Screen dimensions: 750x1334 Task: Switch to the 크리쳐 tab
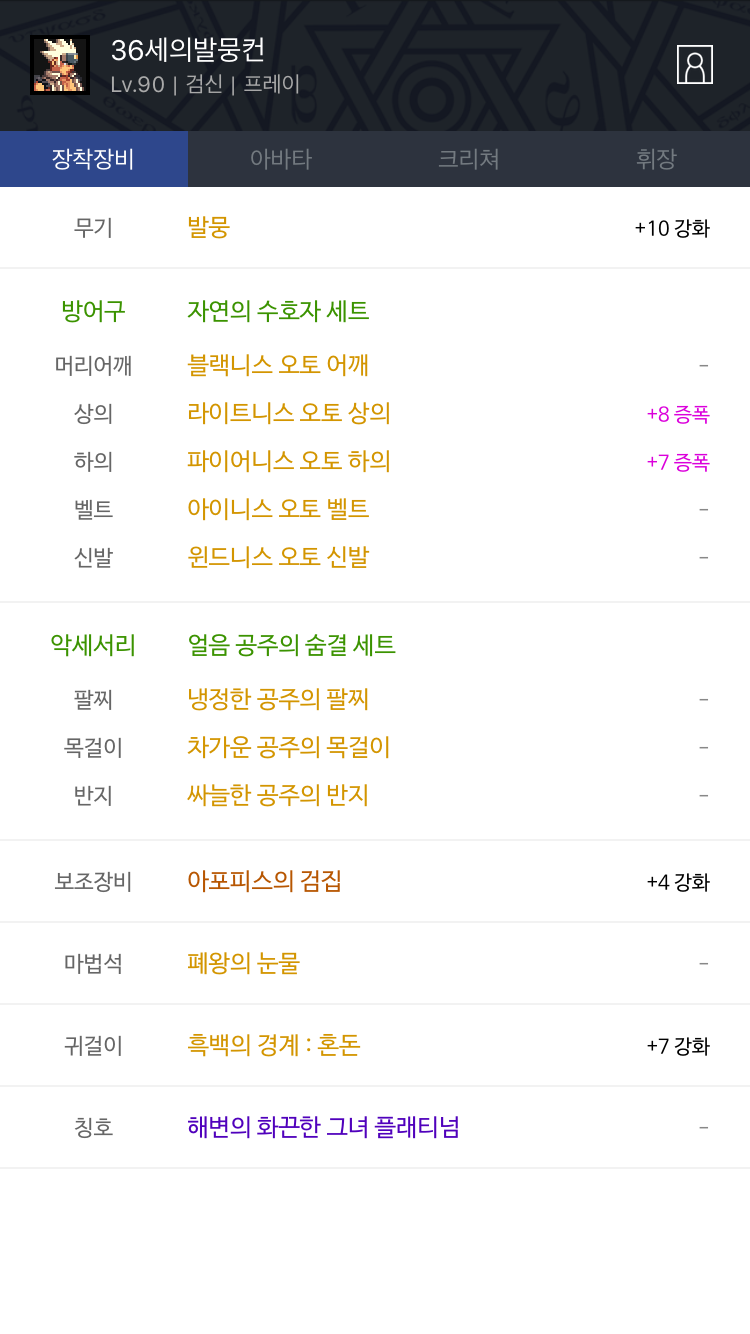pyautogui.click(x=468, y=159)
